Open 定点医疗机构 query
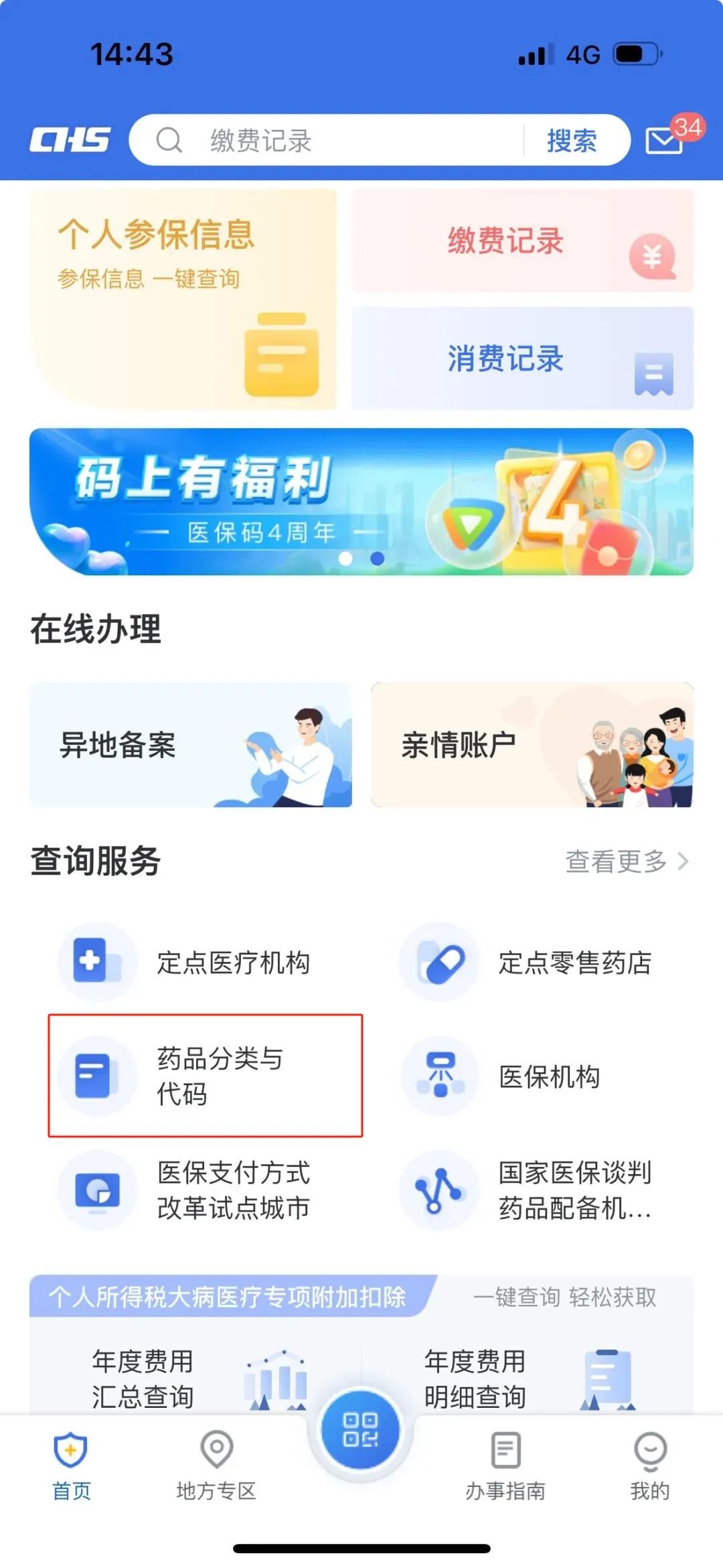This screenshot has height=1568, width=723. 201,963
